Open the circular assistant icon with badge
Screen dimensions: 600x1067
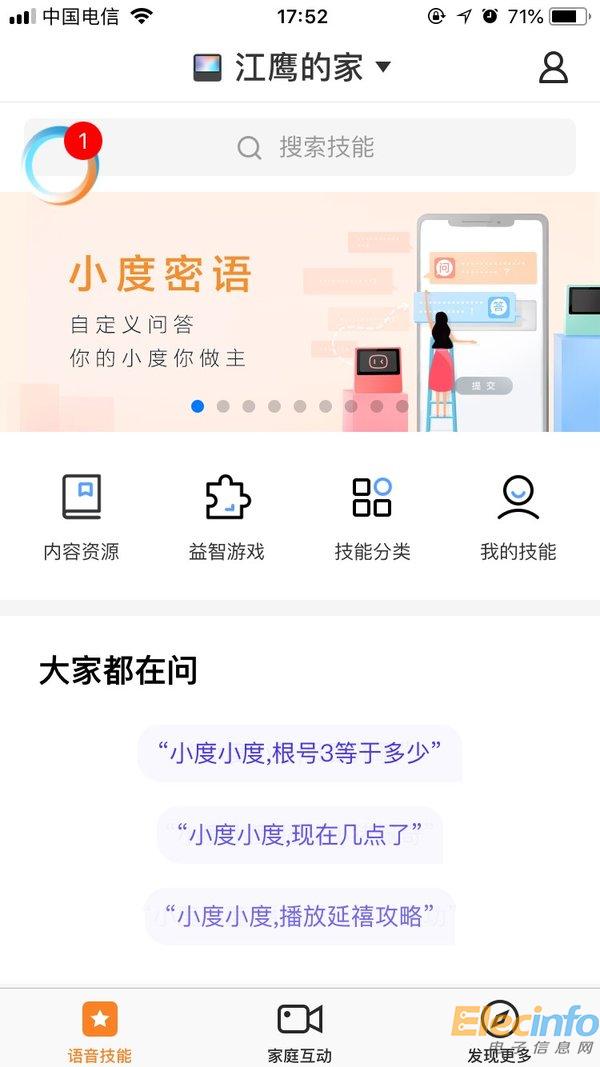pos(60,167)
